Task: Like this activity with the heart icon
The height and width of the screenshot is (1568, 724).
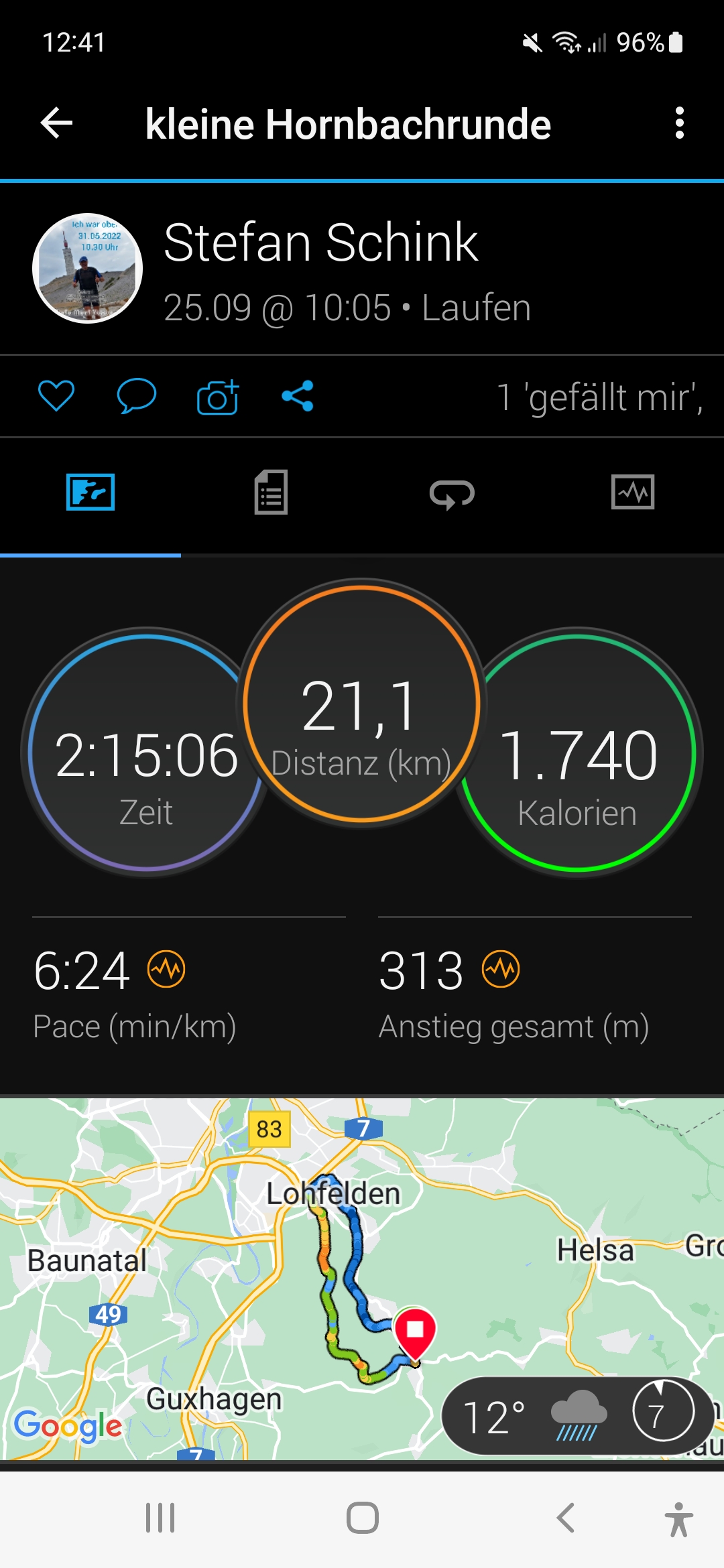Action: click(x=56, y=395)
